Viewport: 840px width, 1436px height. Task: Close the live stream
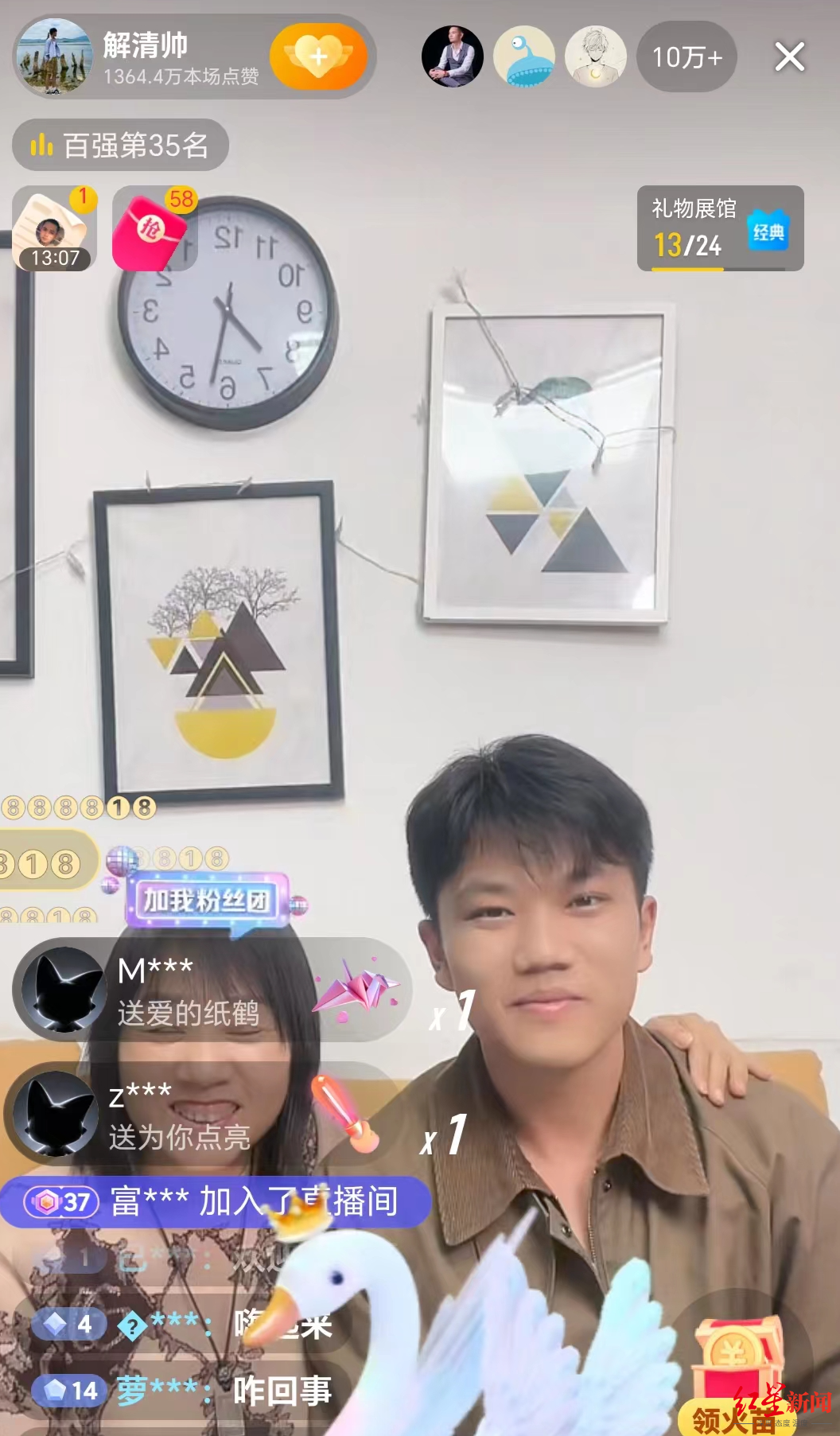pos(789,57)
